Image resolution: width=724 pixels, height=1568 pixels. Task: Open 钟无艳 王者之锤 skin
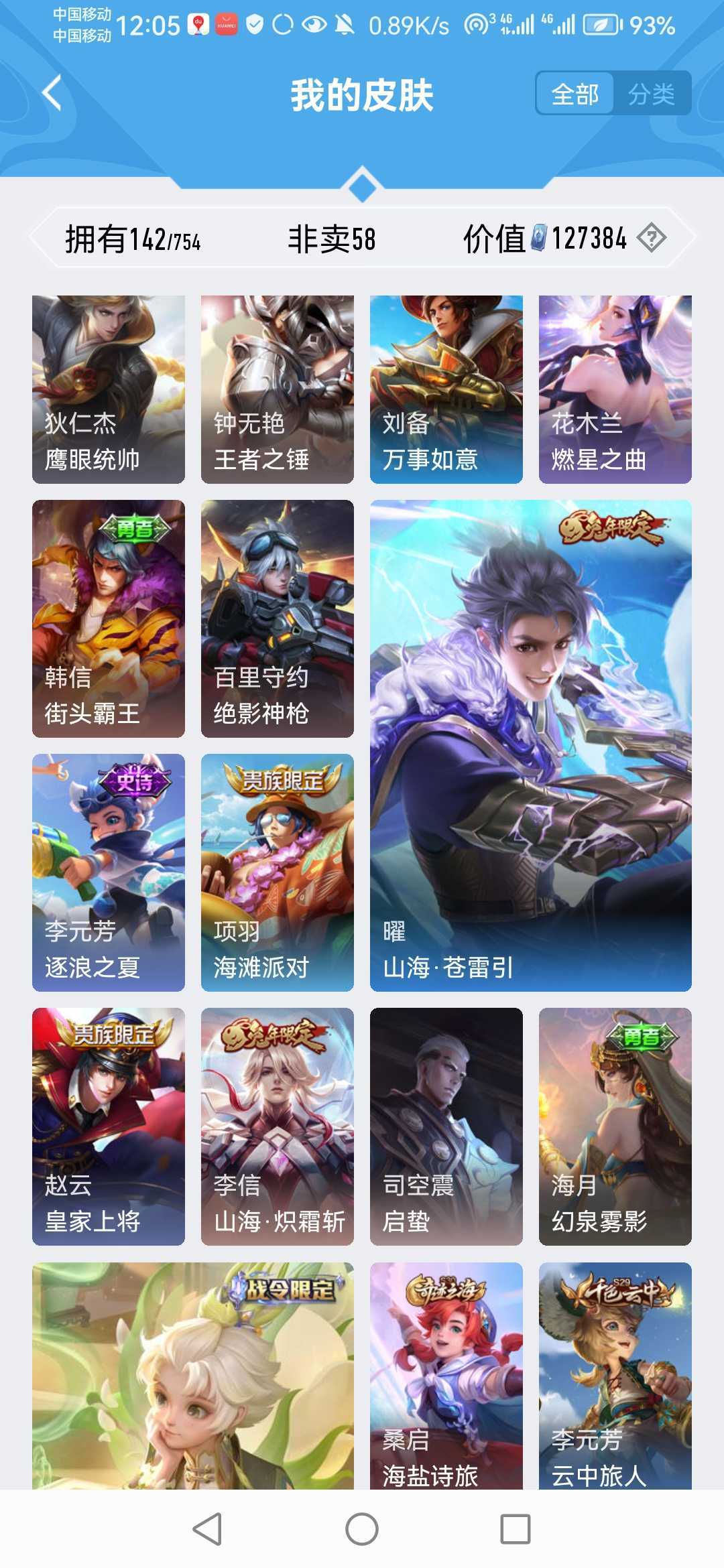(x=278, y=389)
